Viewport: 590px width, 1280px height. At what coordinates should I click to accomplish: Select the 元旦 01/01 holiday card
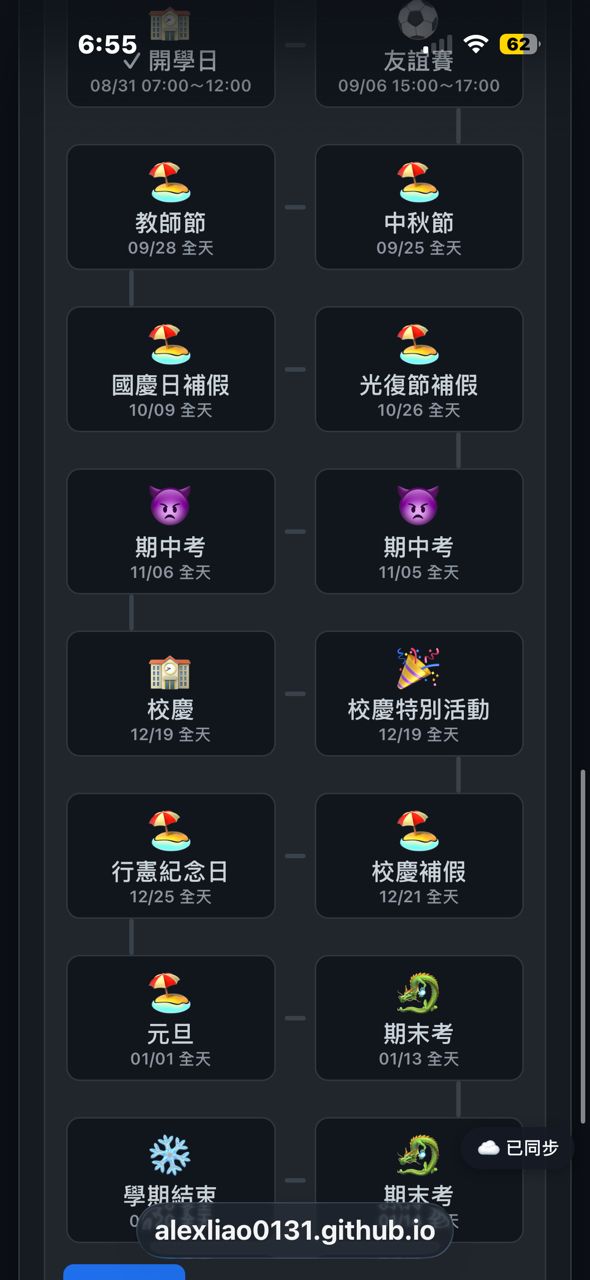click(x=171, y=1017)
